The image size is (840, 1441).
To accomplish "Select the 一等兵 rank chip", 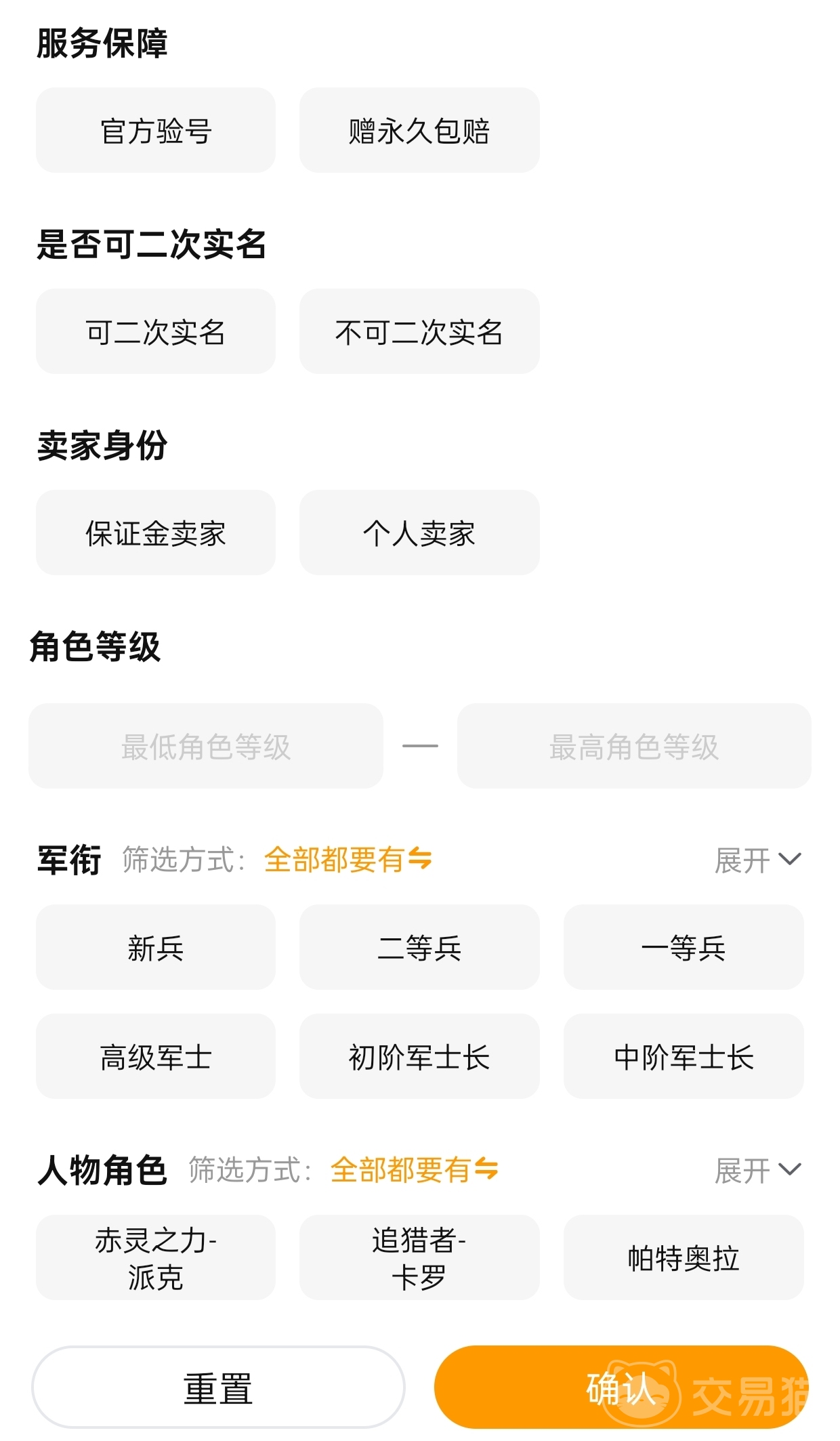I will click(683, 947).
